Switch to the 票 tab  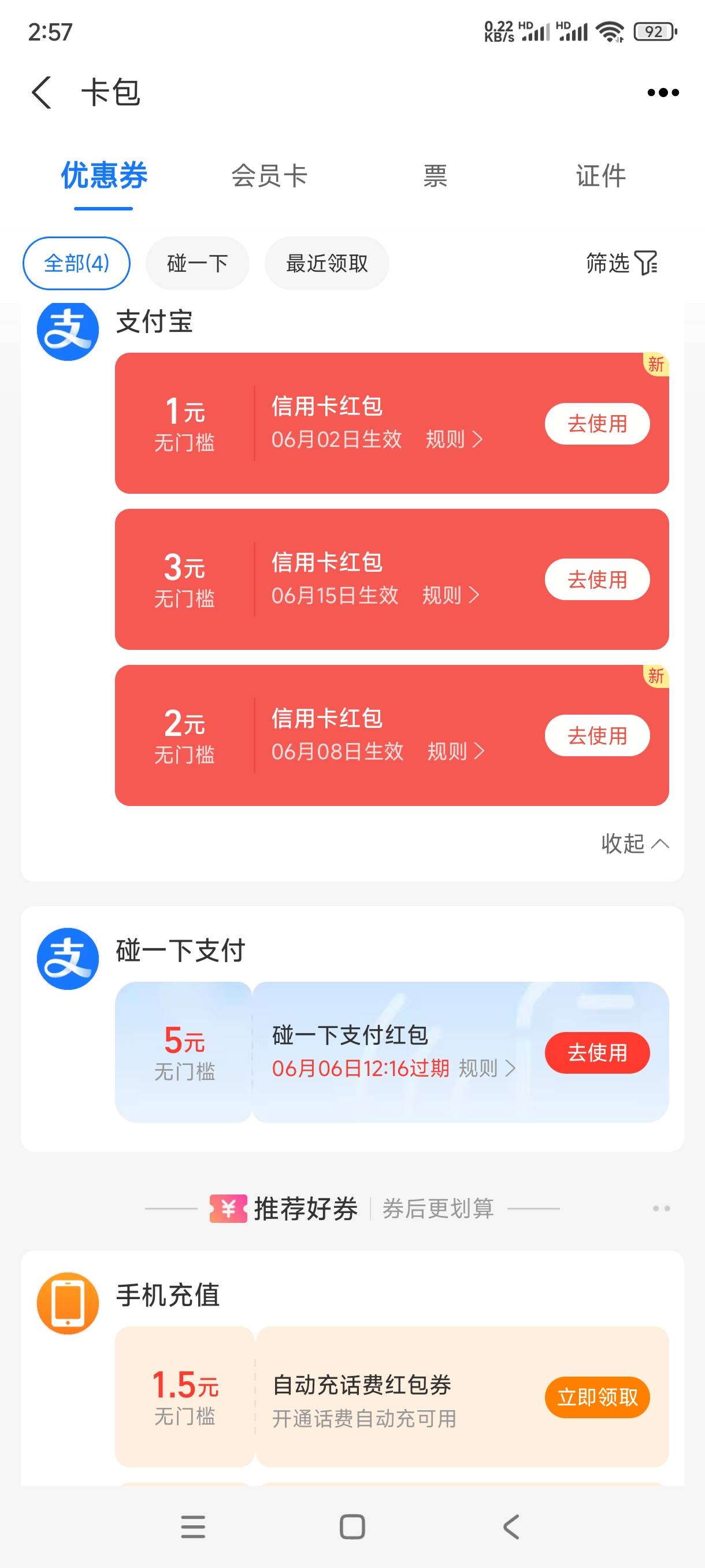(x=435, y=176)
